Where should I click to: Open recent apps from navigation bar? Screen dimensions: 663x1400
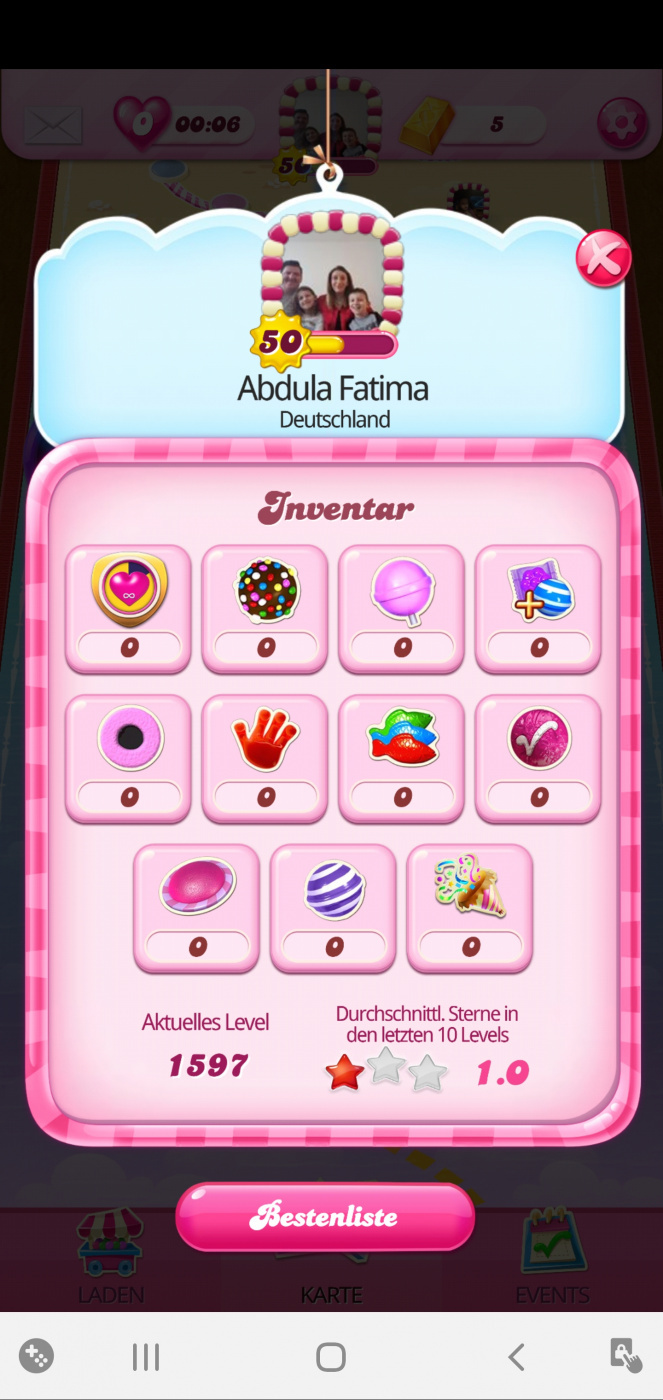click(x=146, y=1357)
